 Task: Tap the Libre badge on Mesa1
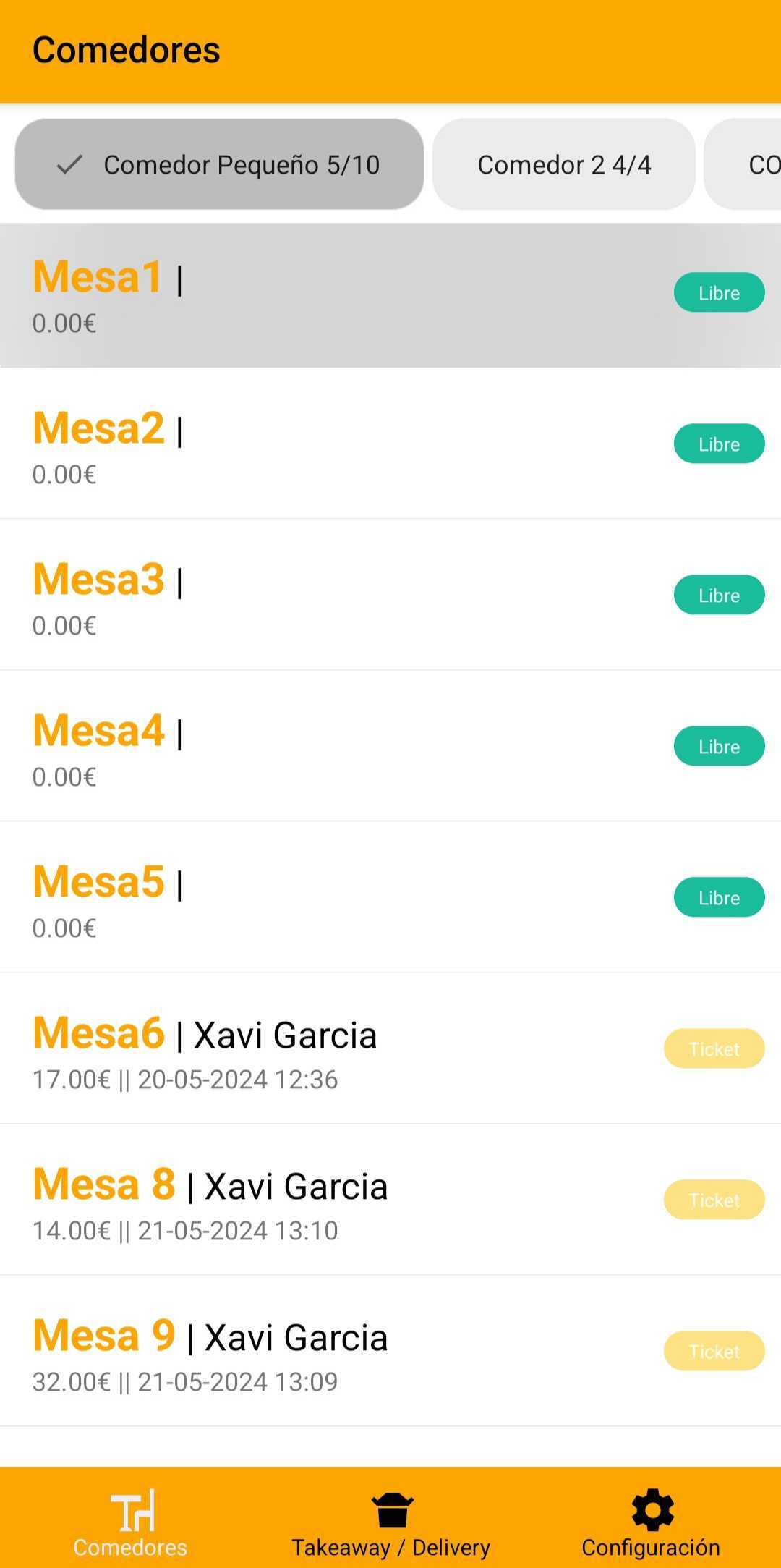[718, 292]
